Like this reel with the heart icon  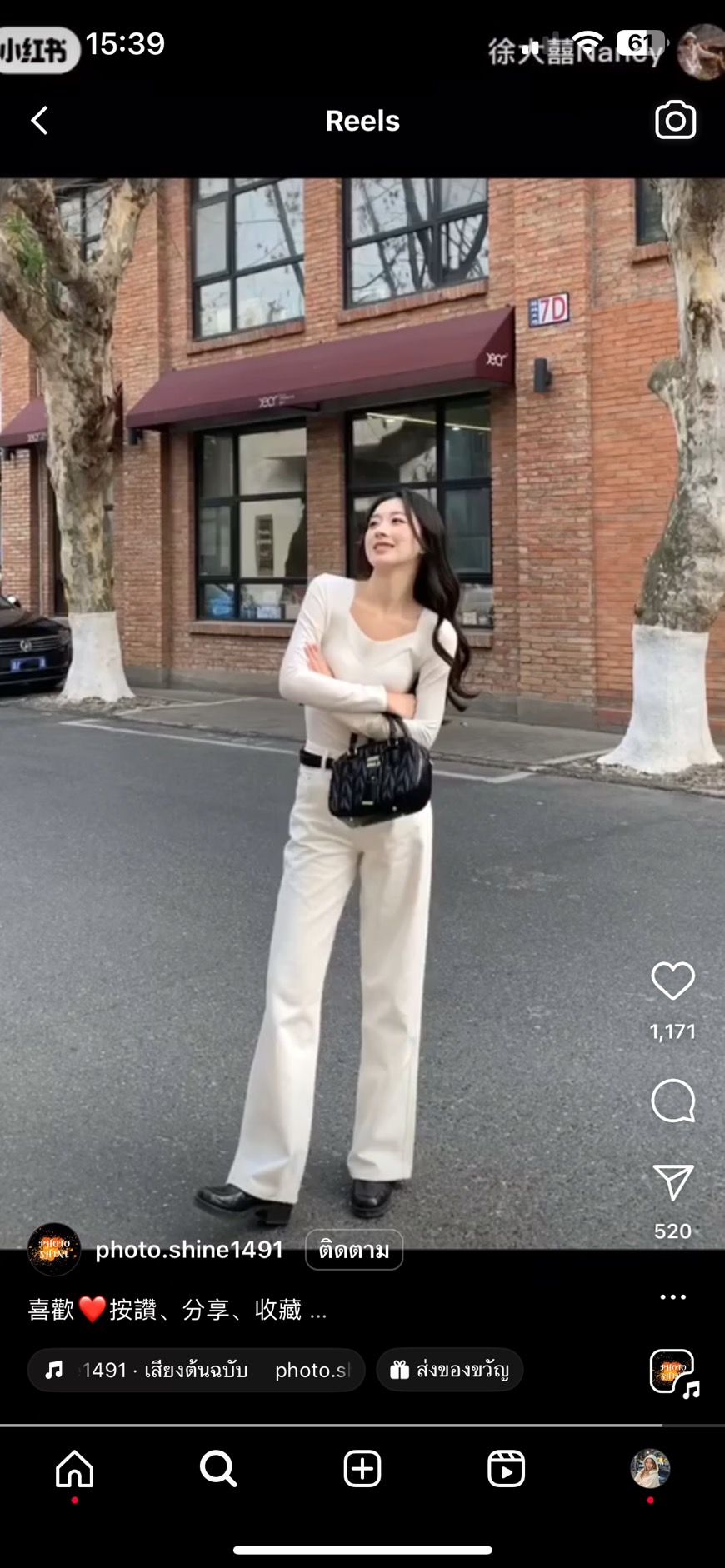coord(672,981)
